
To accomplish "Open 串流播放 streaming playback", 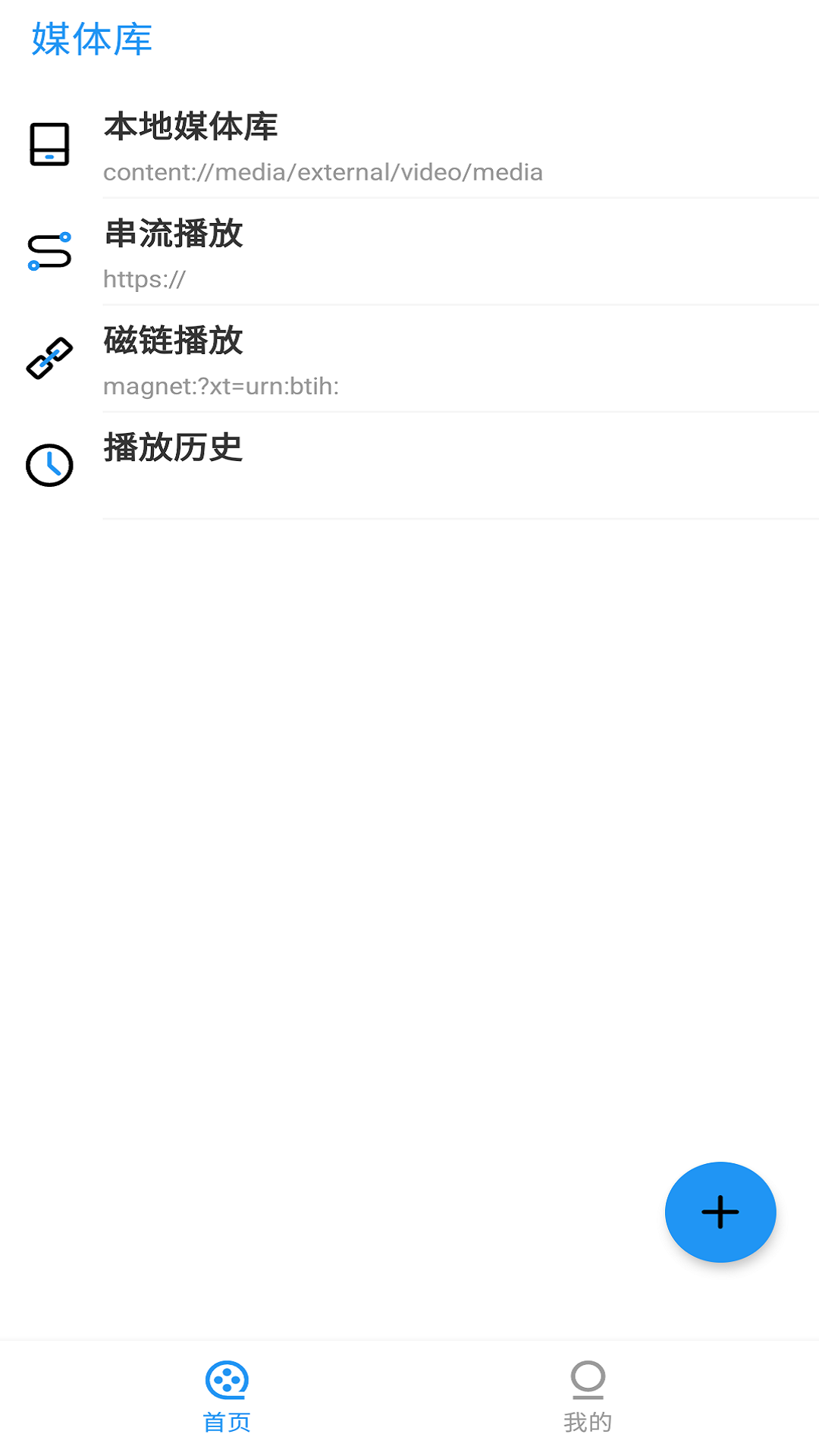I will [409, 253].
